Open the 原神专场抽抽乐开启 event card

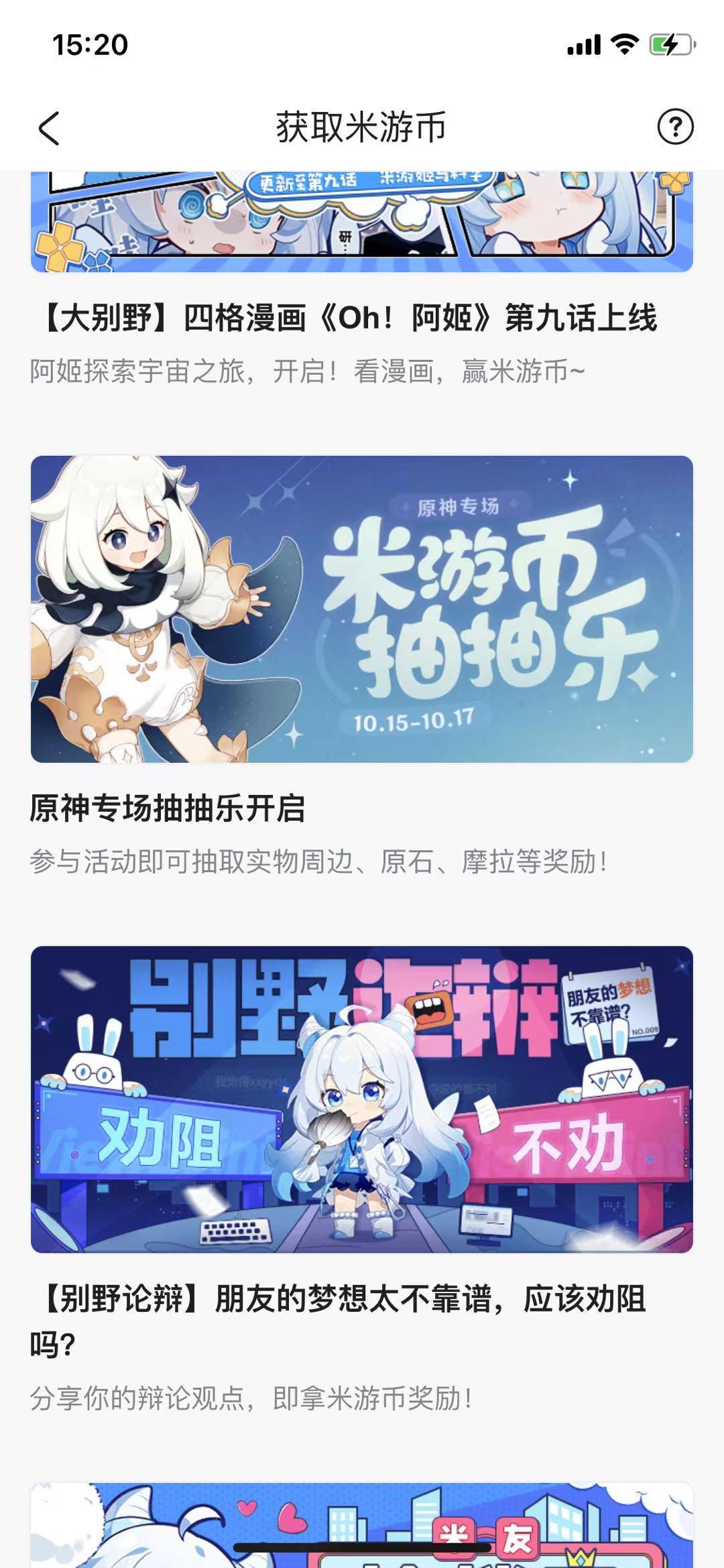(362, 609)
